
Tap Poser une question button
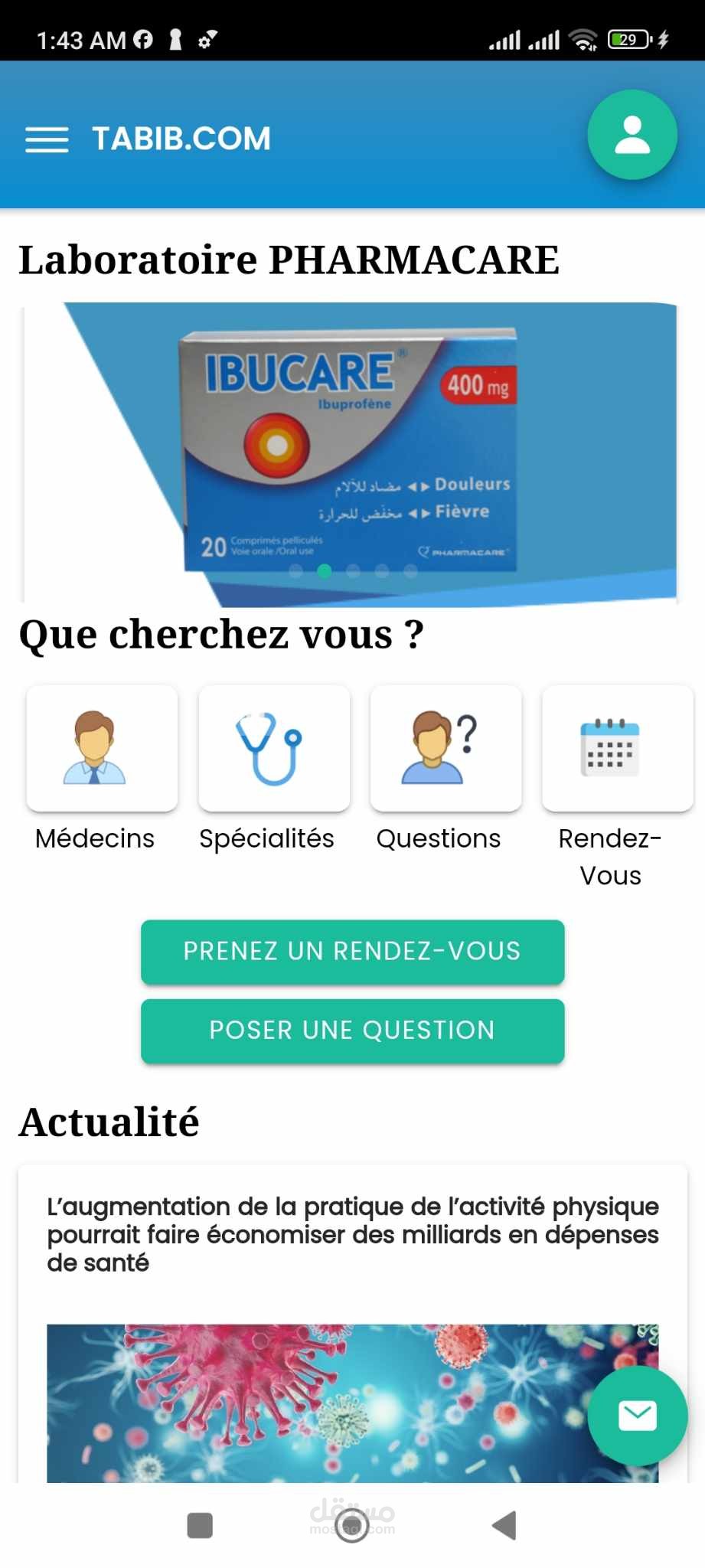[x=352, y=1031]
